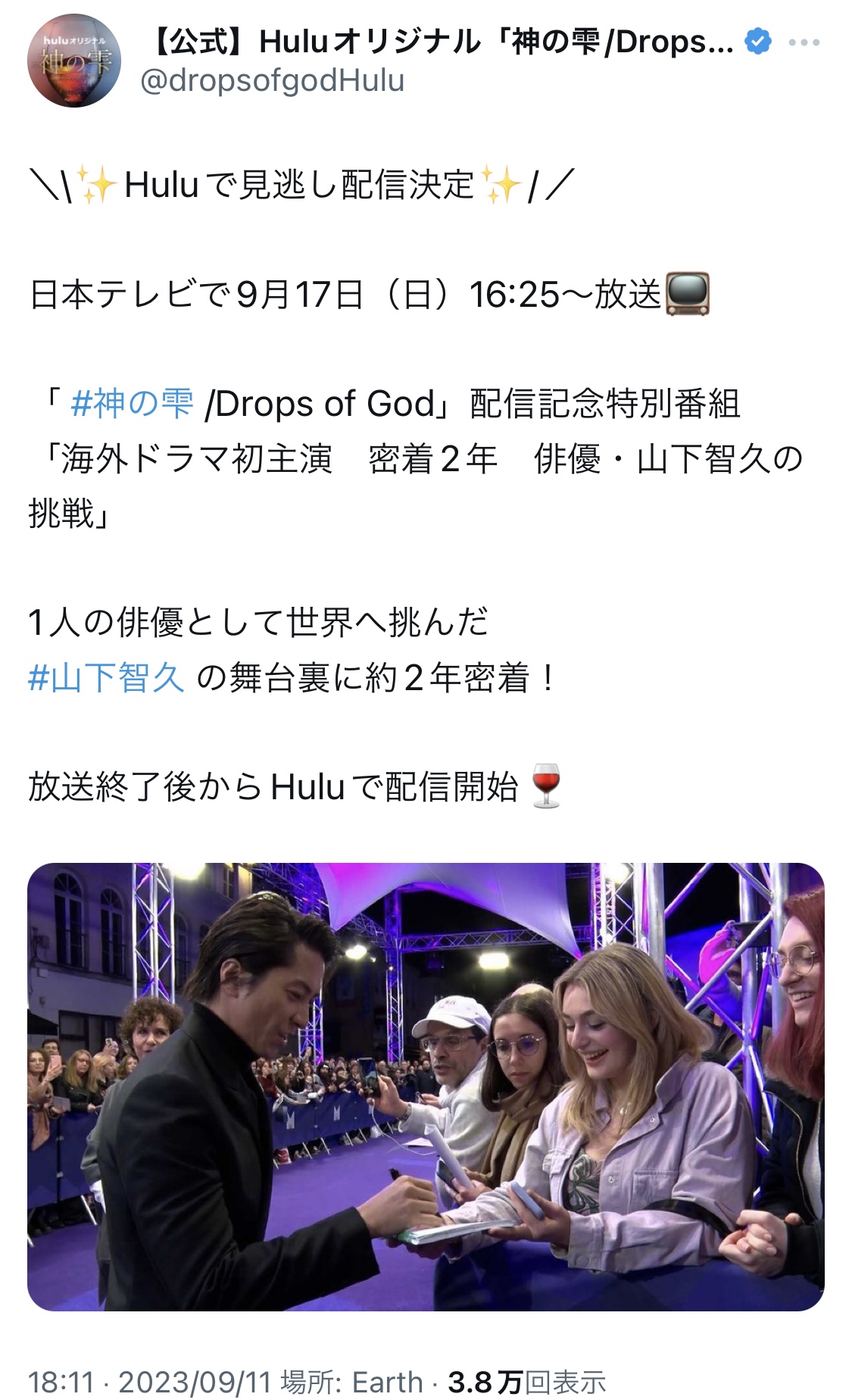Viewport: 852px width, 1400px height.
Task: Tap the 18:11 2023/09/11 timestamp
Action: coord(149,1382)
